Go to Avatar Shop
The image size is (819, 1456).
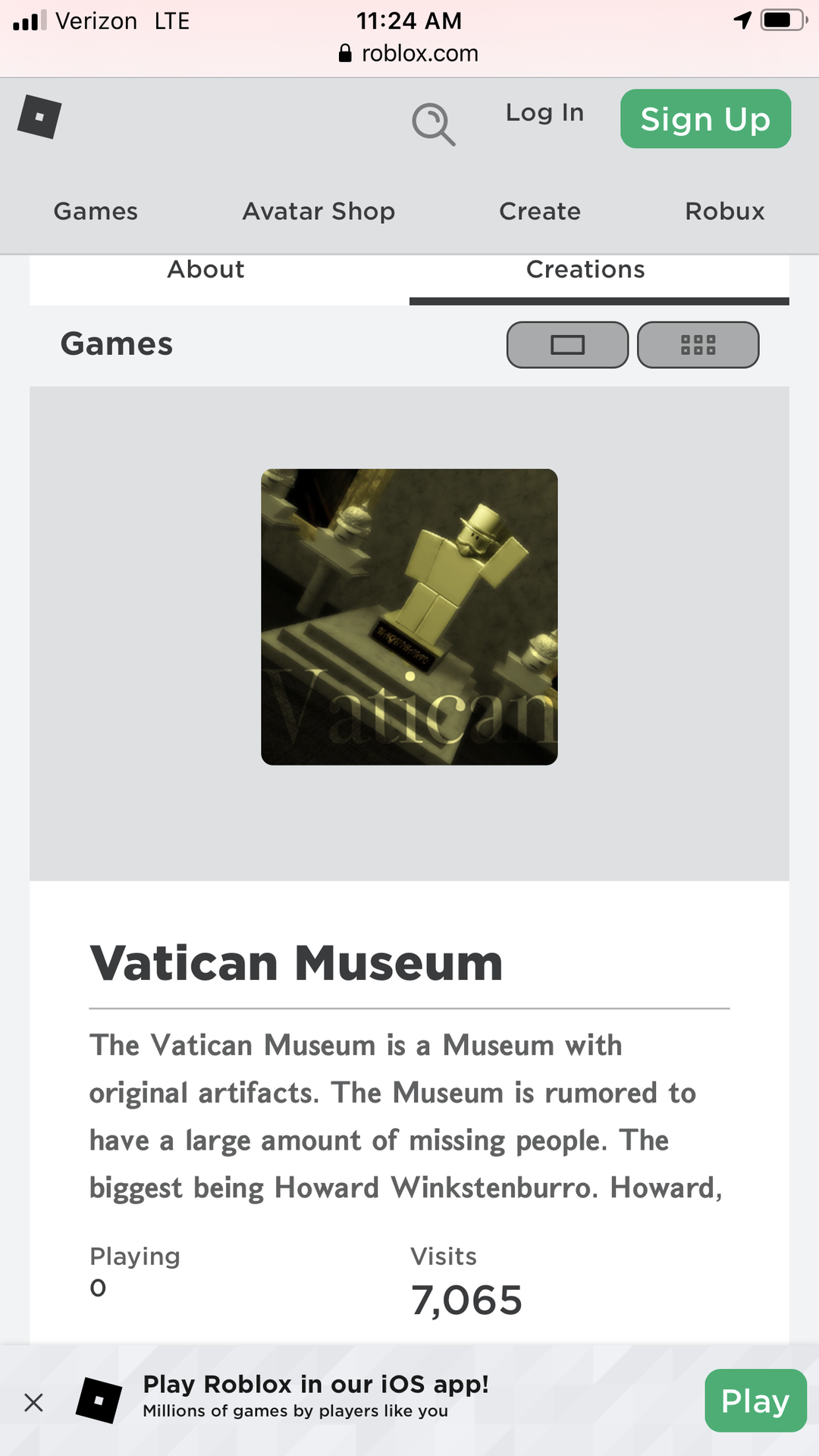tap(318, 212)
